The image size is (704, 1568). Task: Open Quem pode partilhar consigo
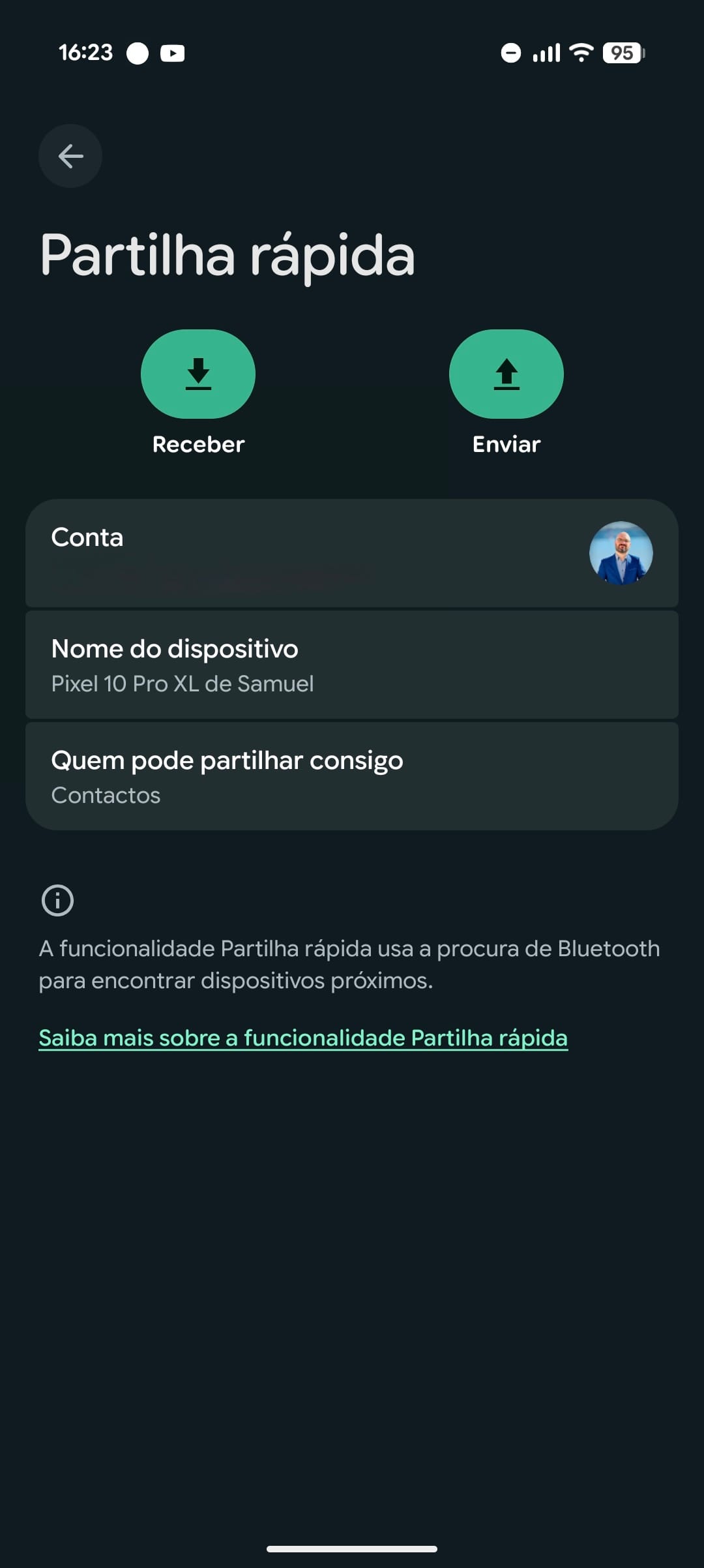[x=352, y=776]
